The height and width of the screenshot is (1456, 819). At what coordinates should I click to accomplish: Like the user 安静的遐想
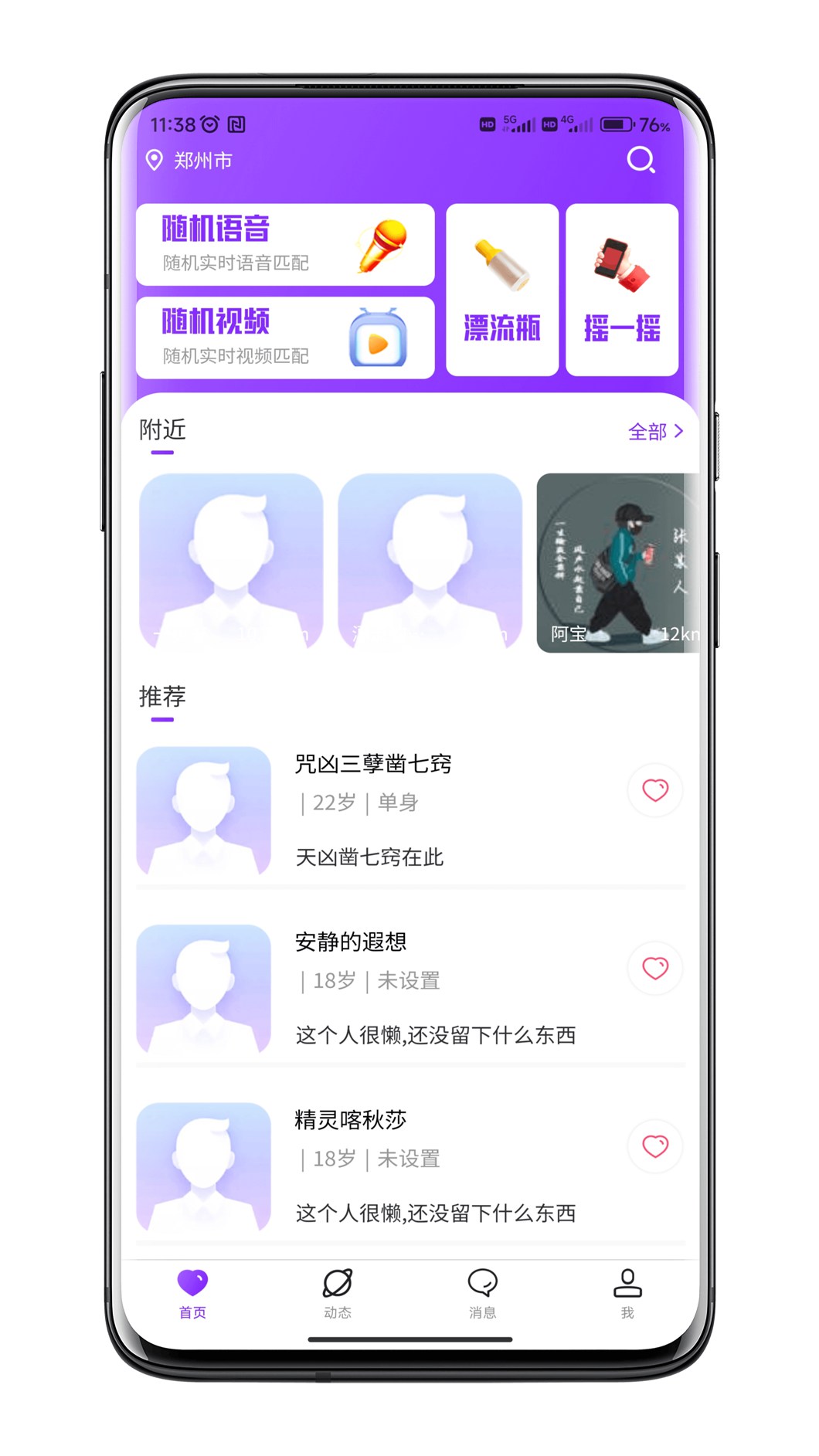[655, 968]
